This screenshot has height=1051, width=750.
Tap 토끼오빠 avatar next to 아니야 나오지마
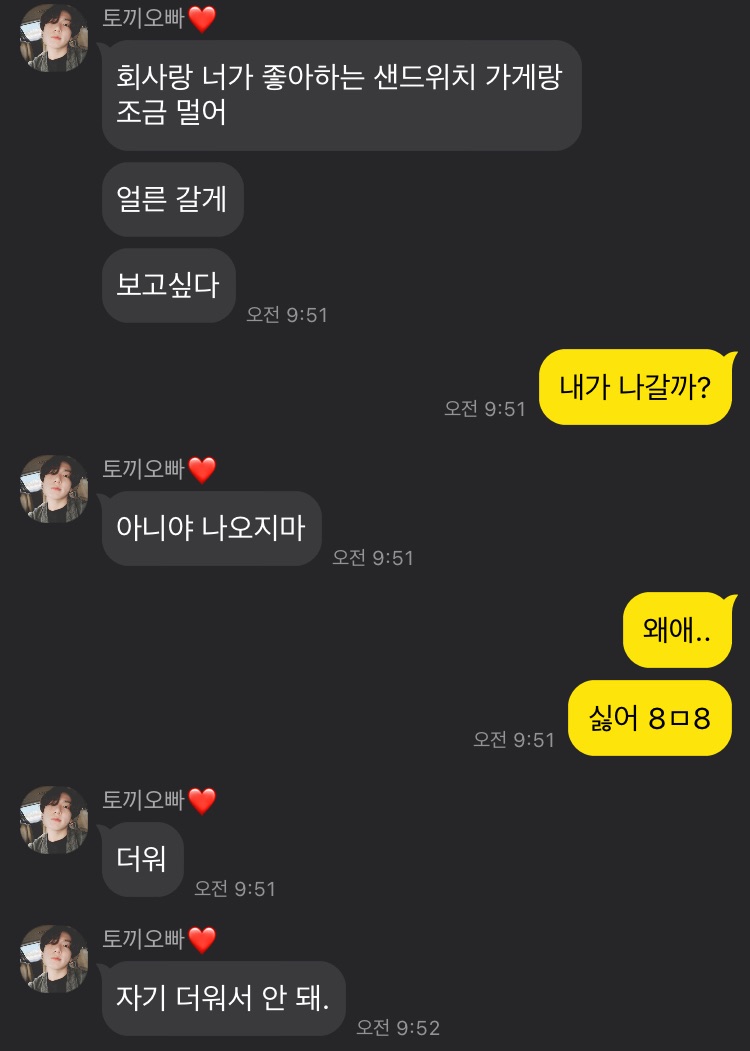pyautogui.click(x=55, y=489)
